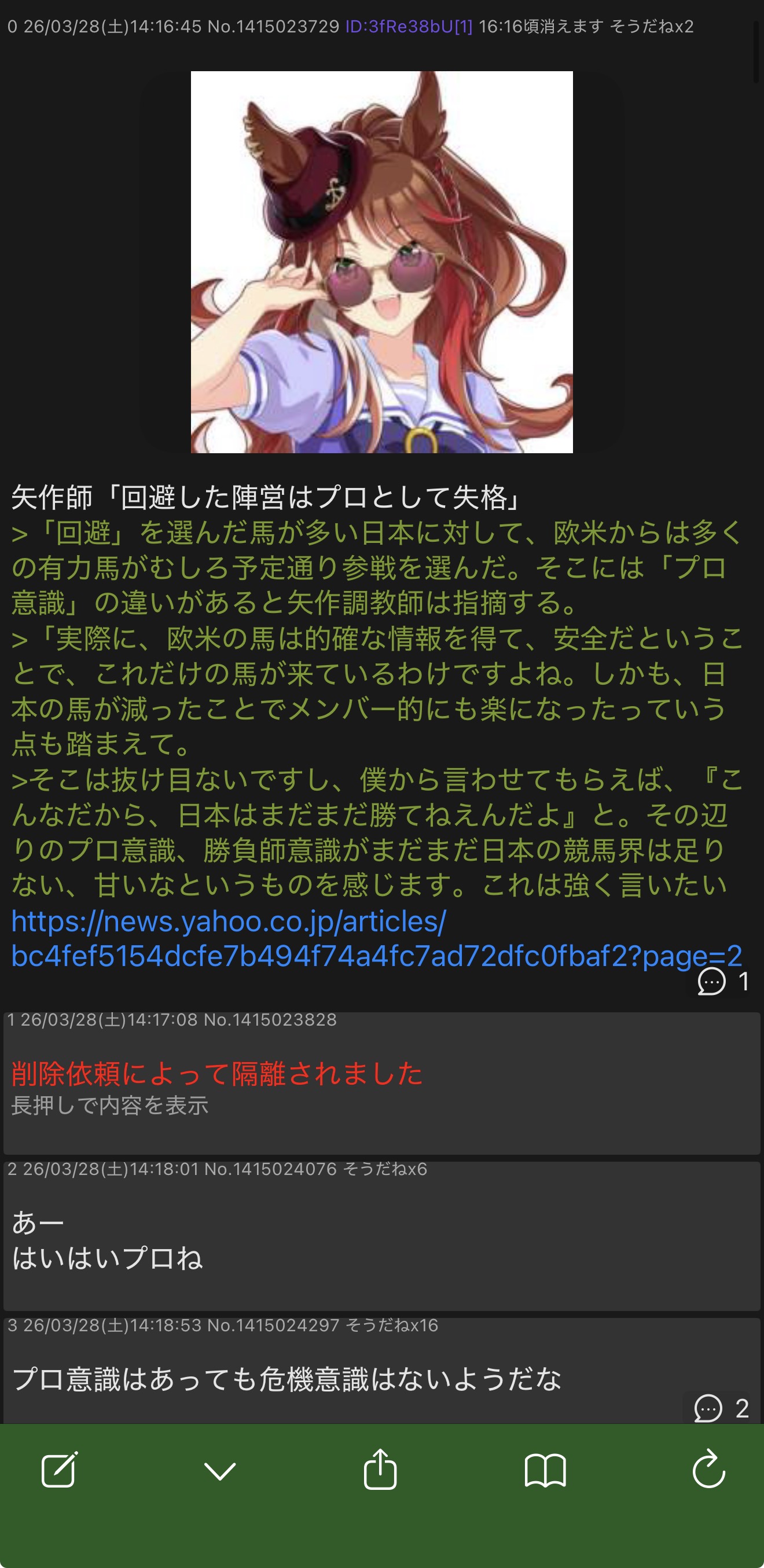Reload the thread
The image size is (764, 1568).
point(708,1470)
